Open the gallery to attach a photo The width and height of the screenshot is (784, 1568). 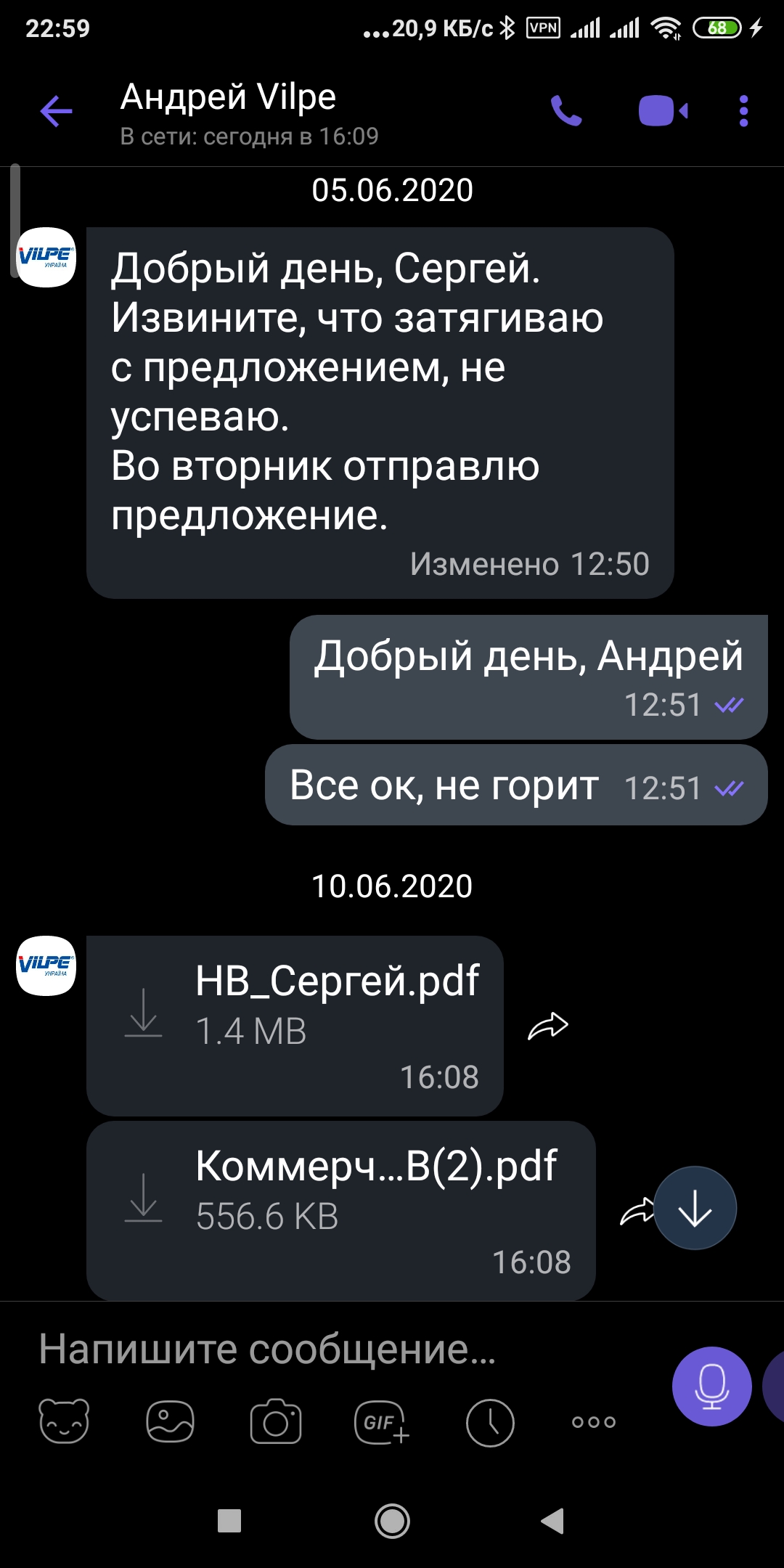tap(170, 1421)
